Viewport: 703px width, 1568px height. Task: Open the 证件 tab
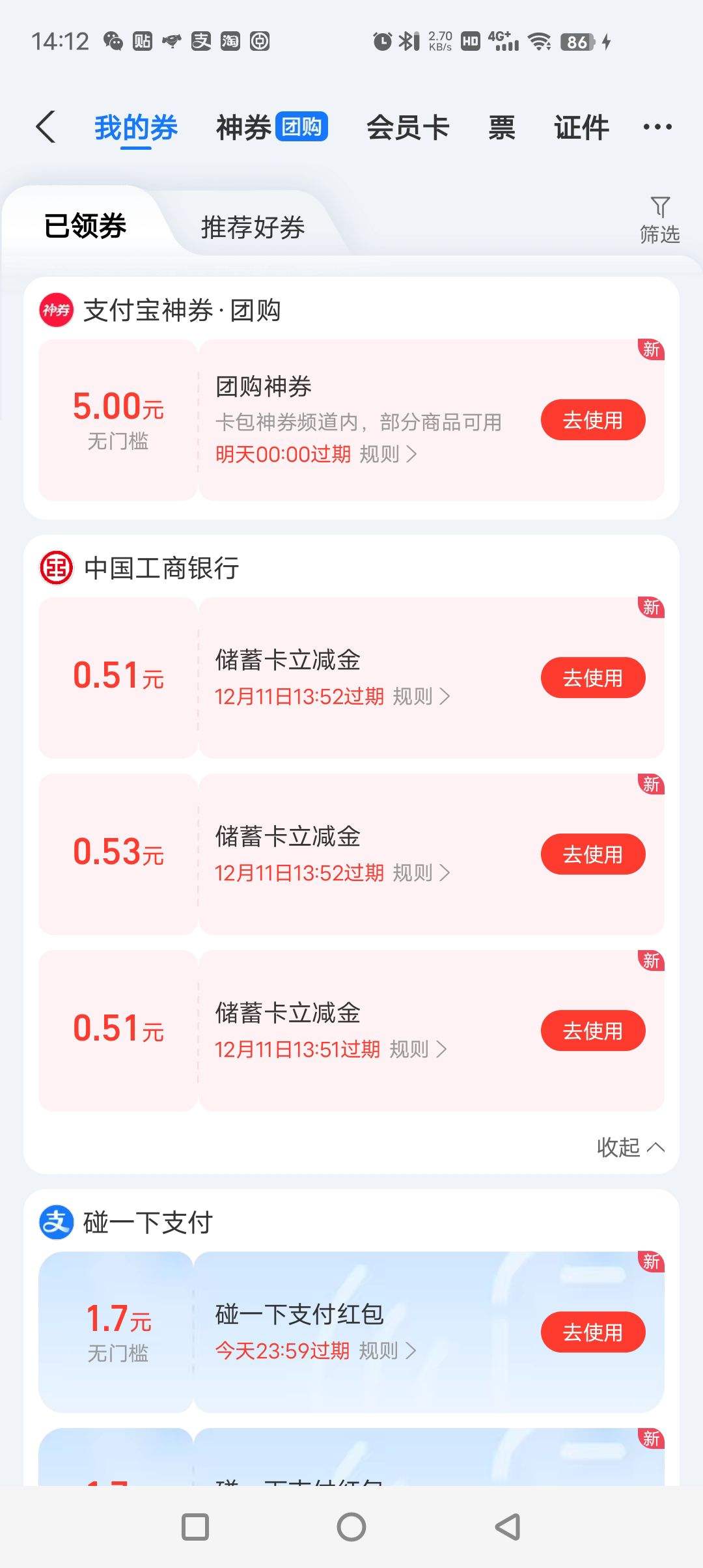click(x=581, y=127)
